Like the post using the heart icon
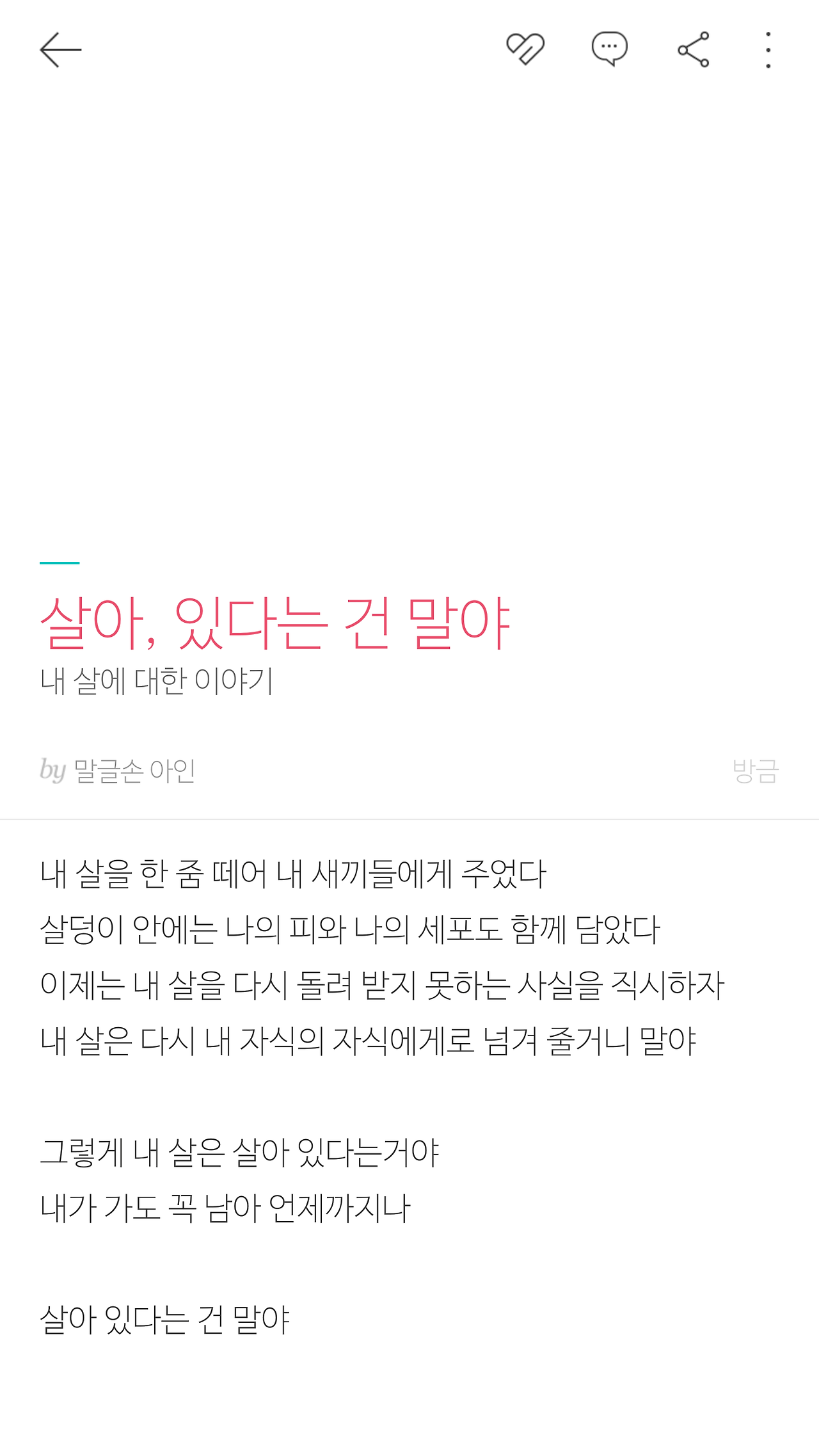This screenshot has height=1456, width=819. [526, 48]
